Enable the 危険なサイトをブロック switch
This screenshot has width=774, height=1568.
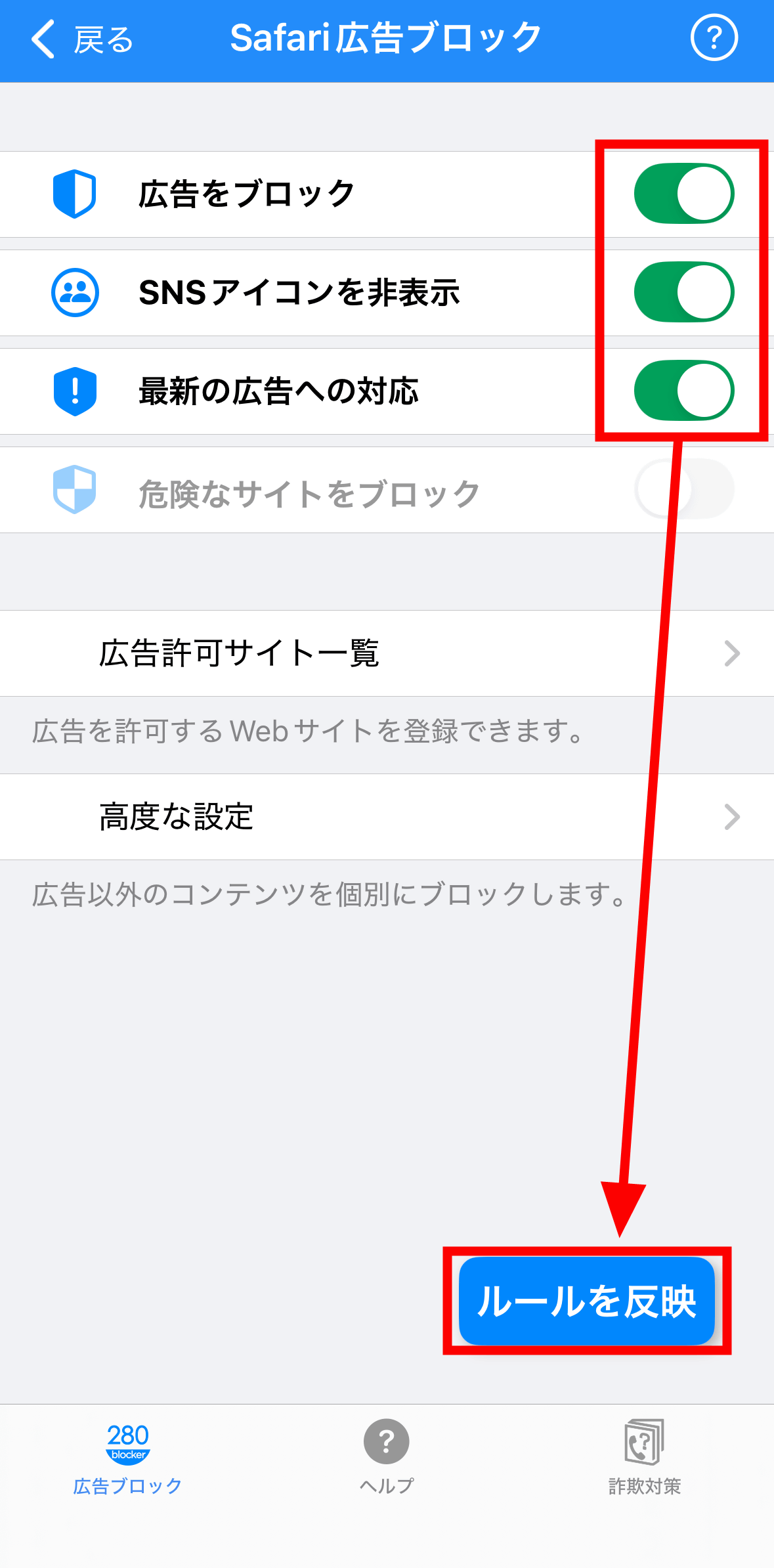point(683,489)
